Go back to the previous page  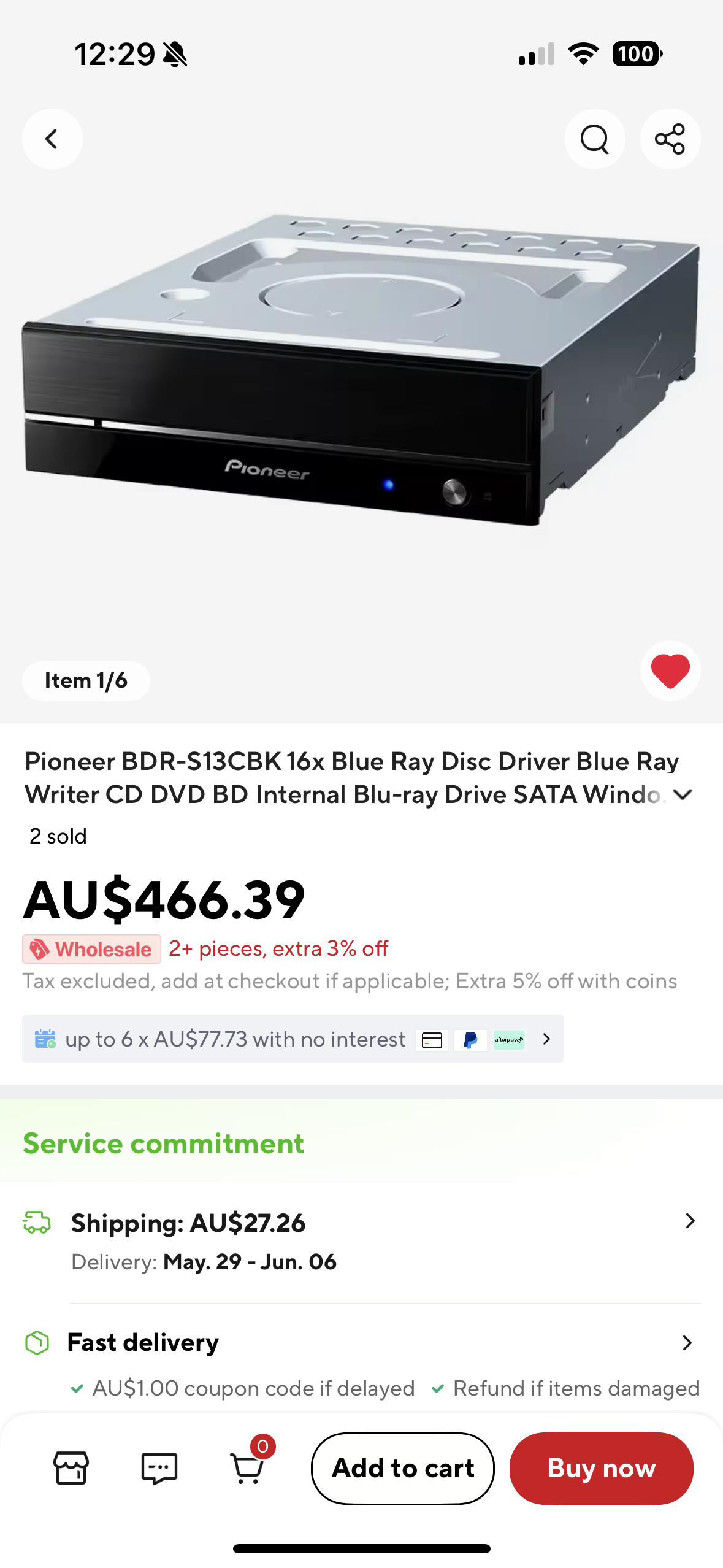pyautogui.click(x=52, y=139)
